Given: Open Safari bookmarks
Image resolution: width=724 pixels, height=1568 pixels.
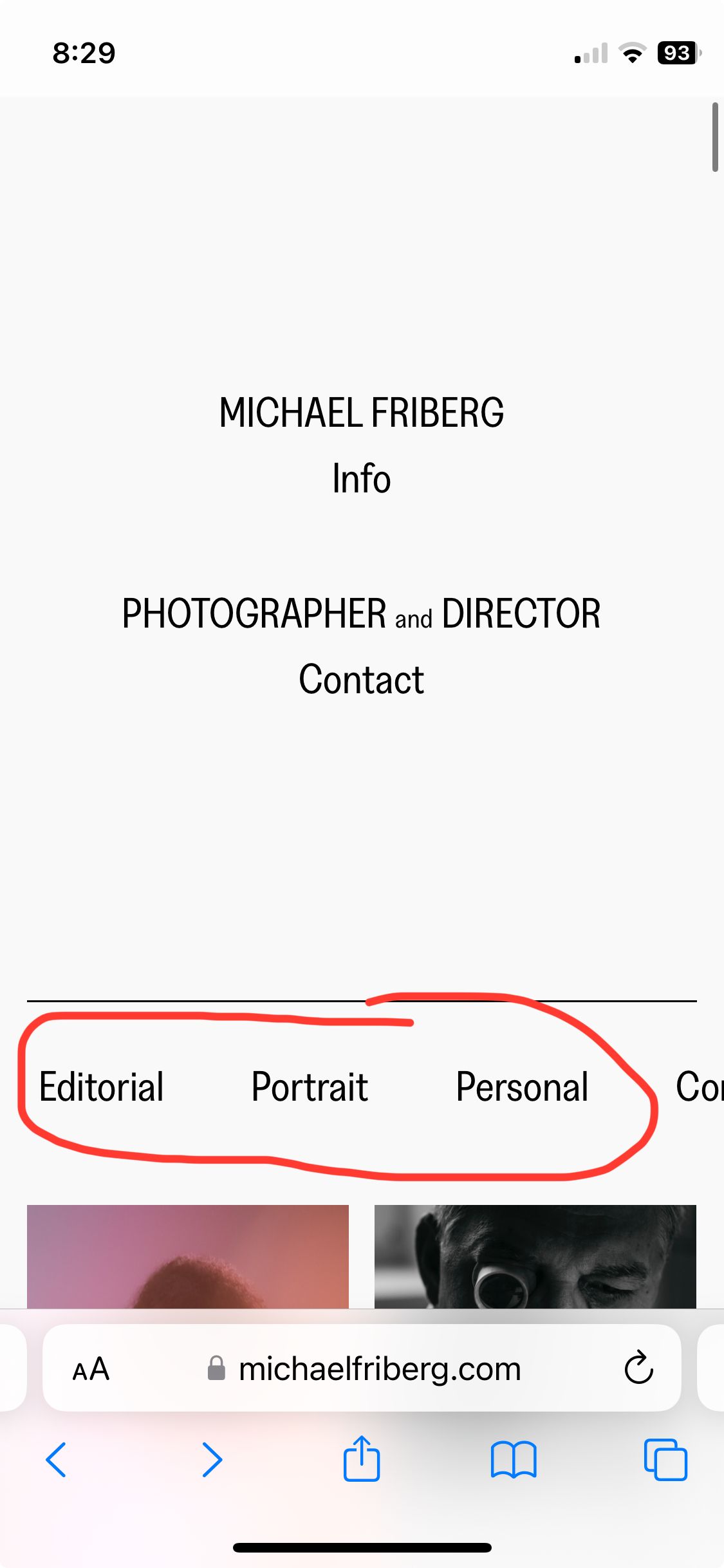Looking at the screenshot, I should (x=513, y=1459).
